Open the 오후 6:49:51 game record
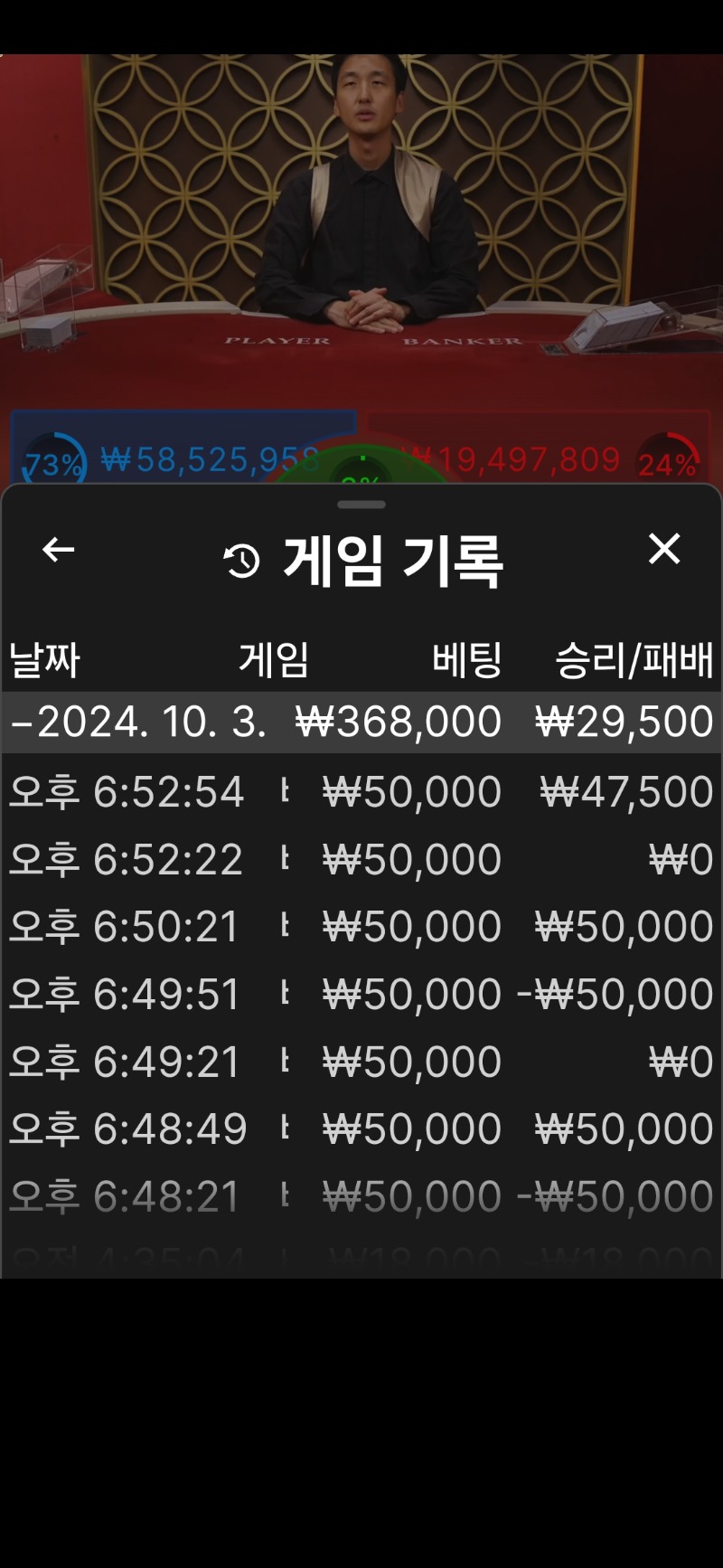Screen dimensions: 723x1568 [x=361, y=995]
